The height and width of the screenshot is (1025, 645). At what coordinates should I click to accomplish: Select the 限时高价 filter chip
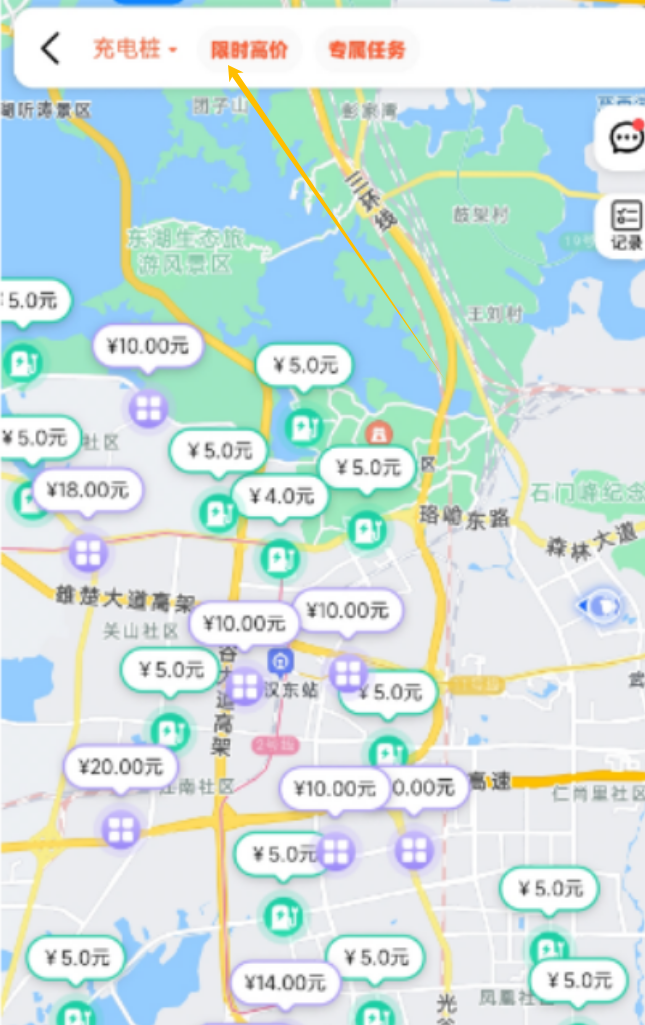tap(249, 49)
